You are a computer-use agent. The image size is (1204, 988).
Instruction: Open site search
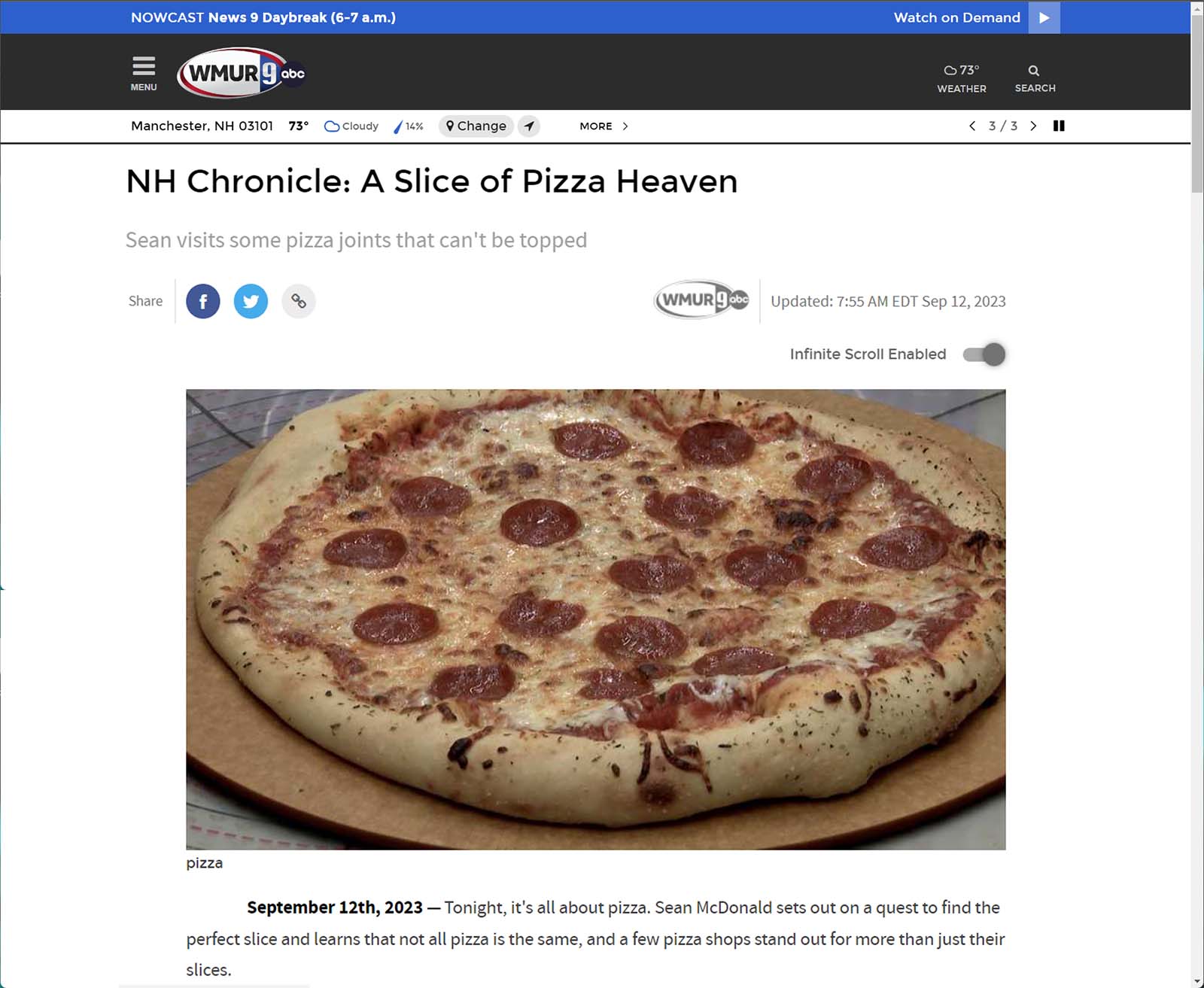click(1035, 78)
